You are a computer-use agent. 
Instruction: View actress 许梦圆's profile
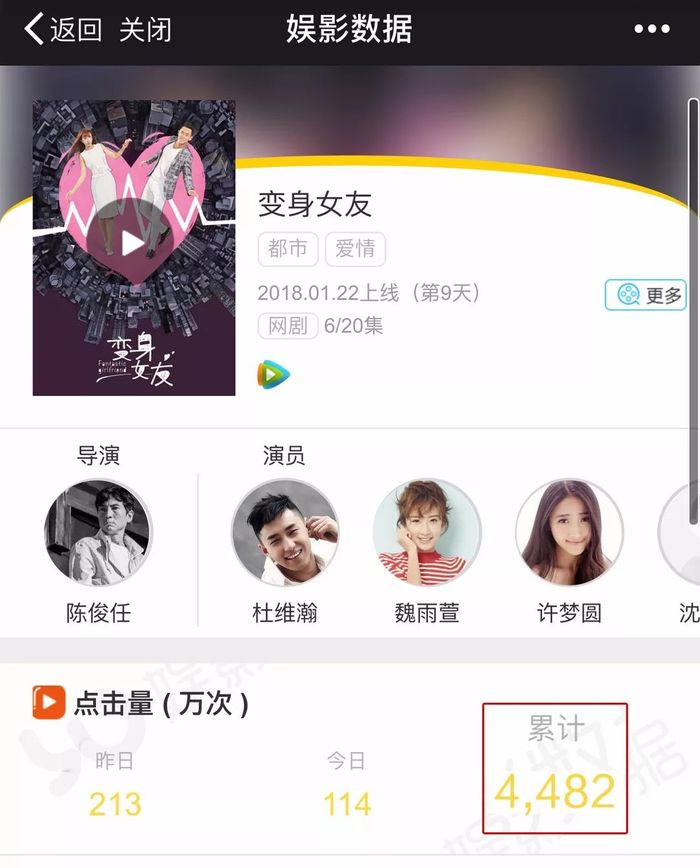[569, 532]
